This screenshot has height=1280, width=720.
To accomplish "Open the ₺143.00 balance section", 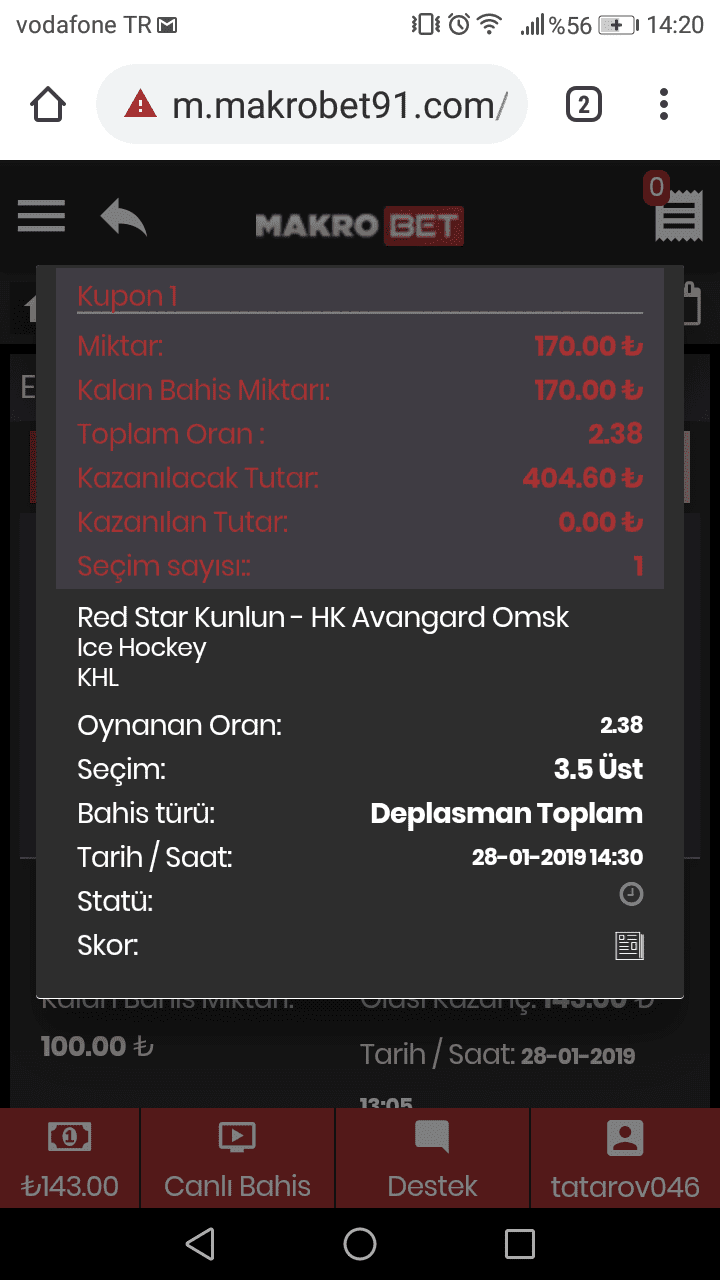I will (70, 1158).
